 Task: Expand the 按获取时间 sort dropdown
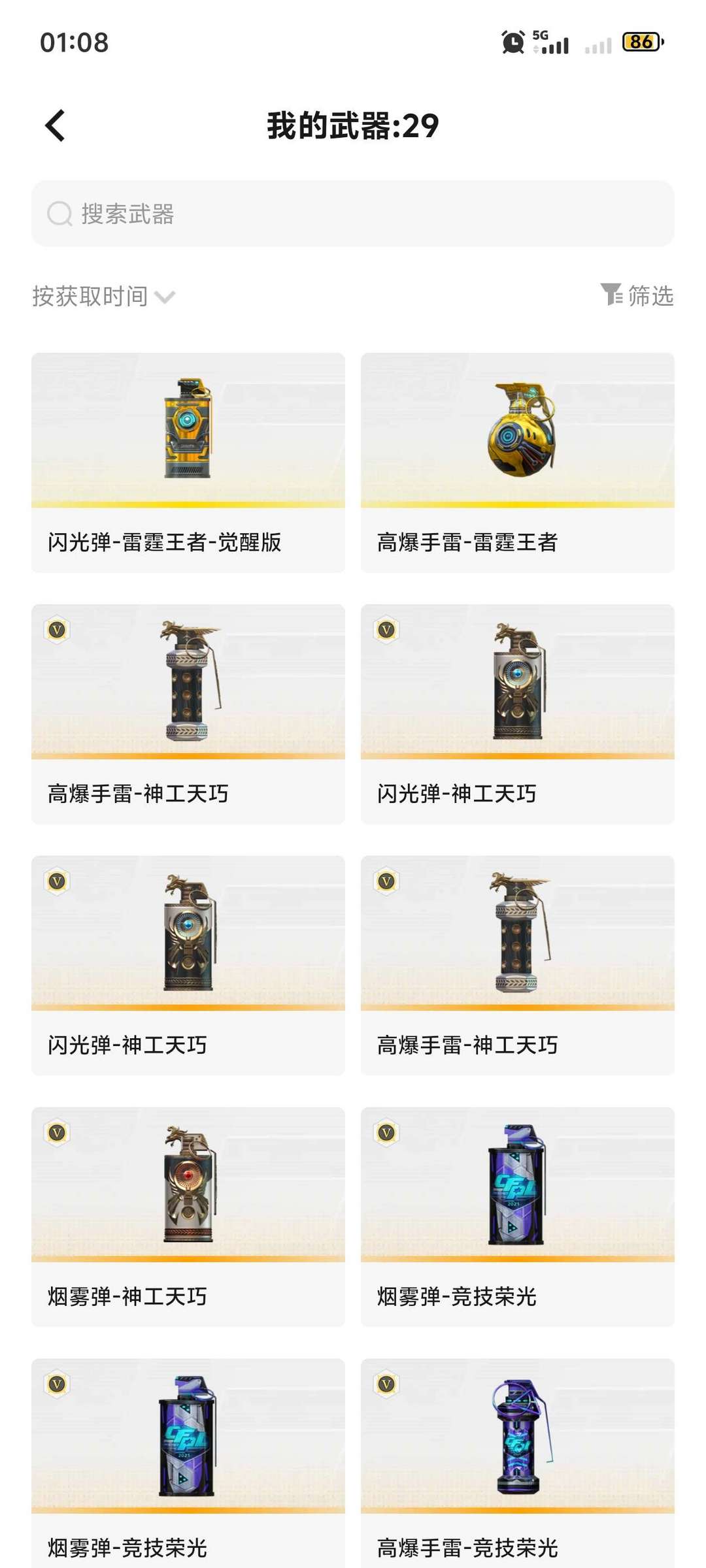coord(105,297)
